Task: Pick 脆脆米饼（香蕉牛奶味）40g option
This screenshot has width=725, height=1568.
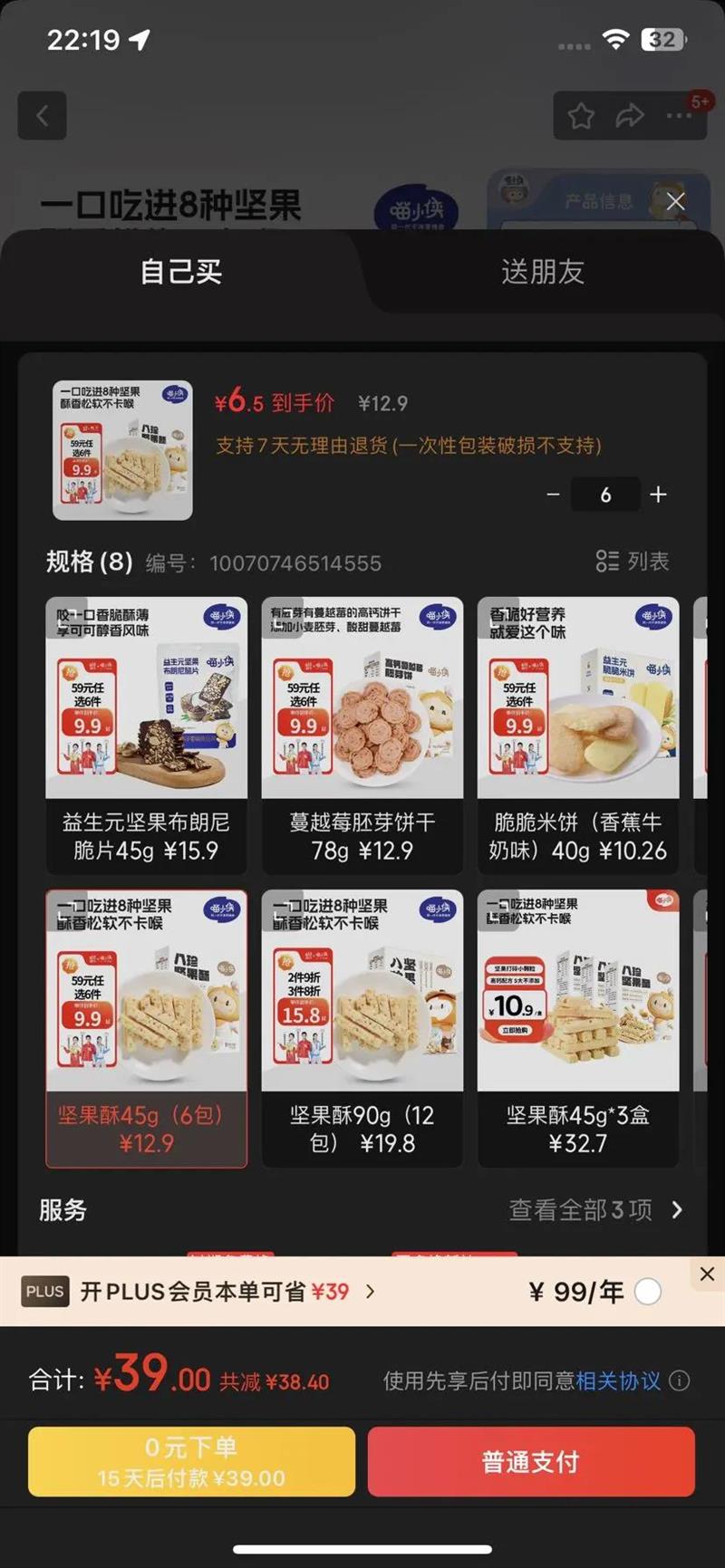Action: point(577,734)
